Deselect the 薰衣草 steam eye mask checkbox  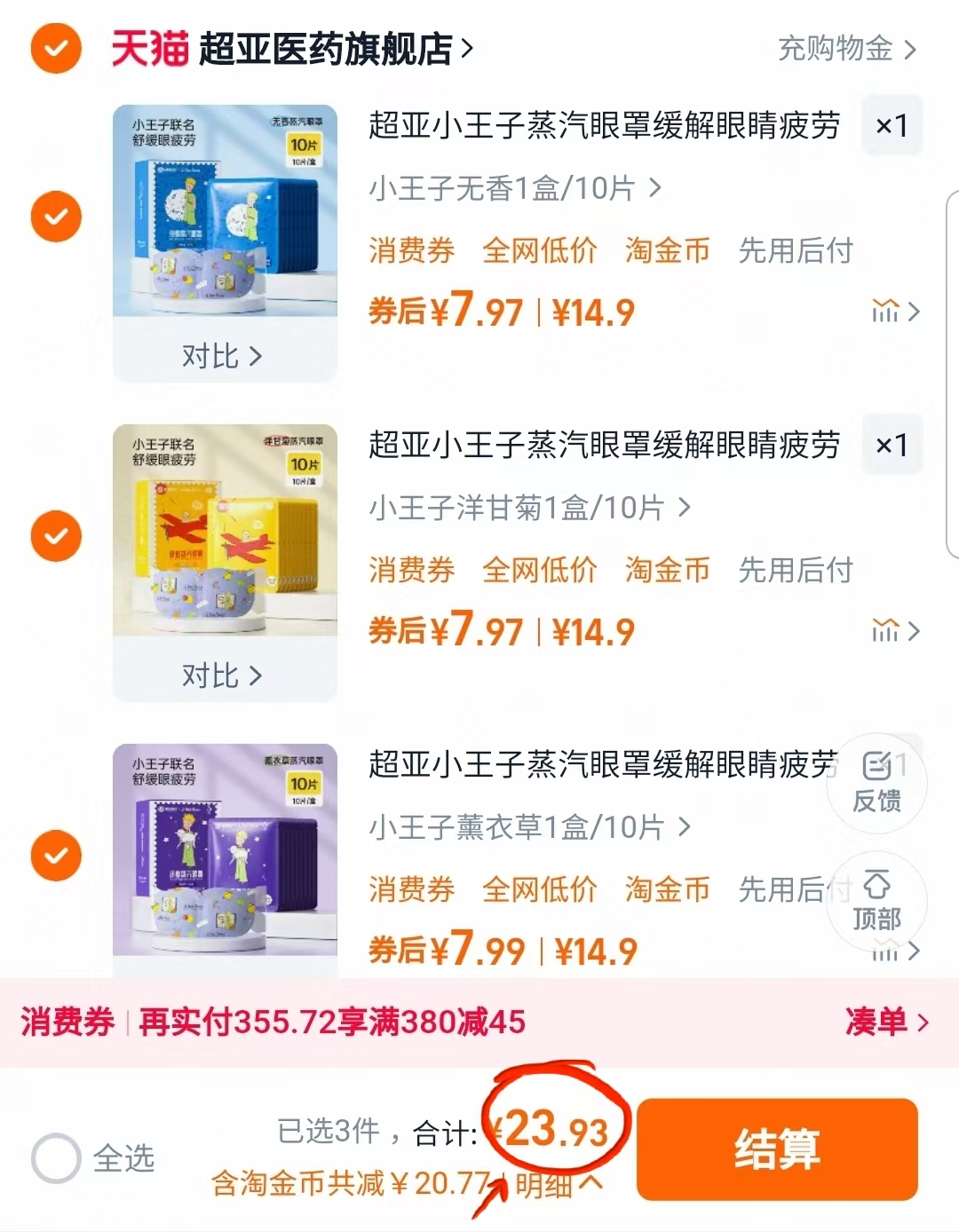point(56,854)
